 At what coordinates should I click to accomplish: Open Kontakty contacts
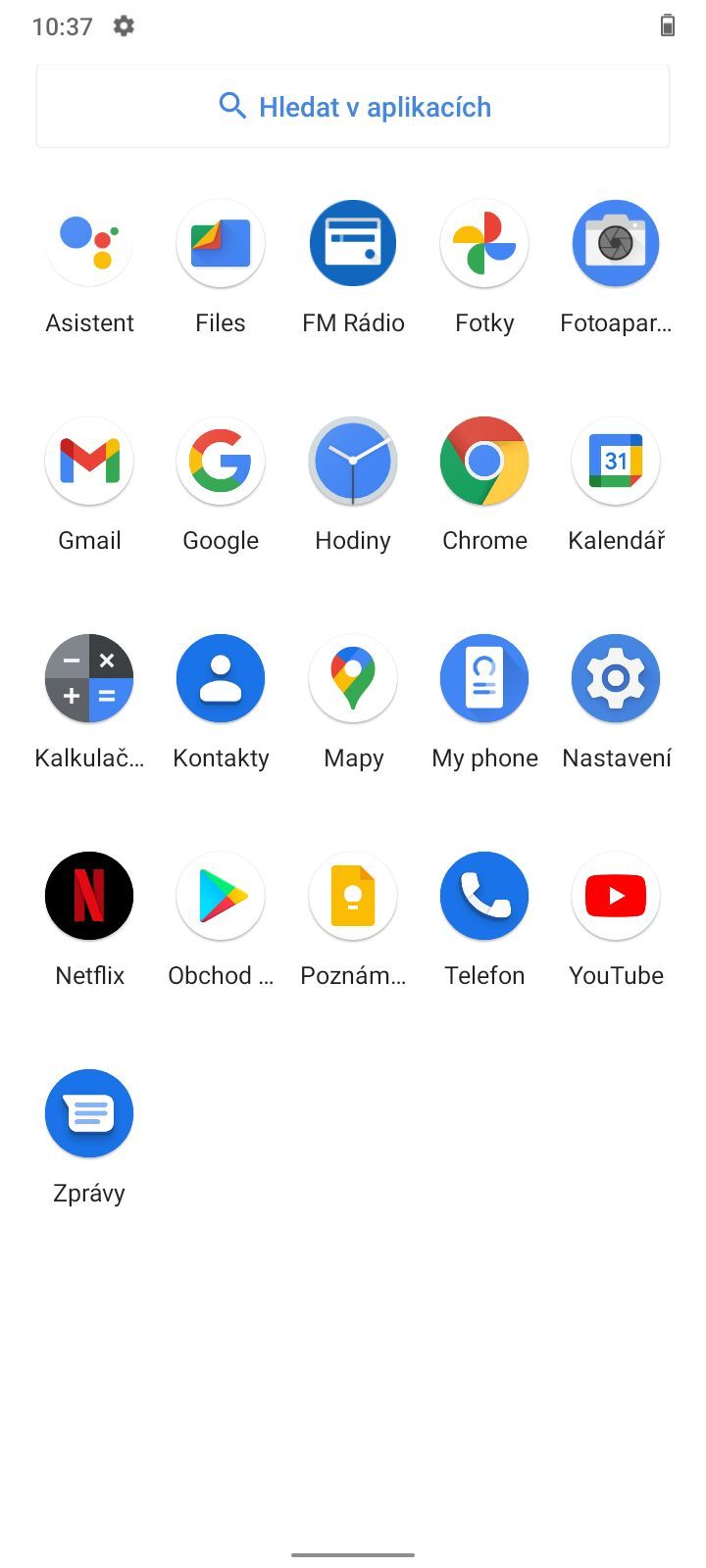point(221,678)
